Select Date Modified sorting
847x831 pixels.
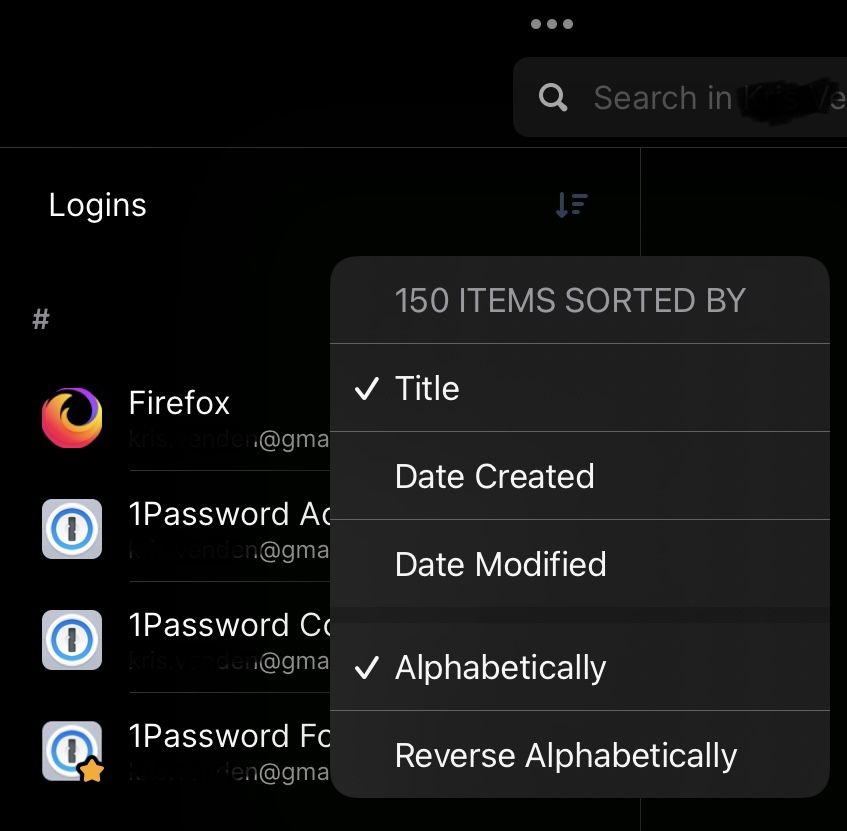point(580,564)
